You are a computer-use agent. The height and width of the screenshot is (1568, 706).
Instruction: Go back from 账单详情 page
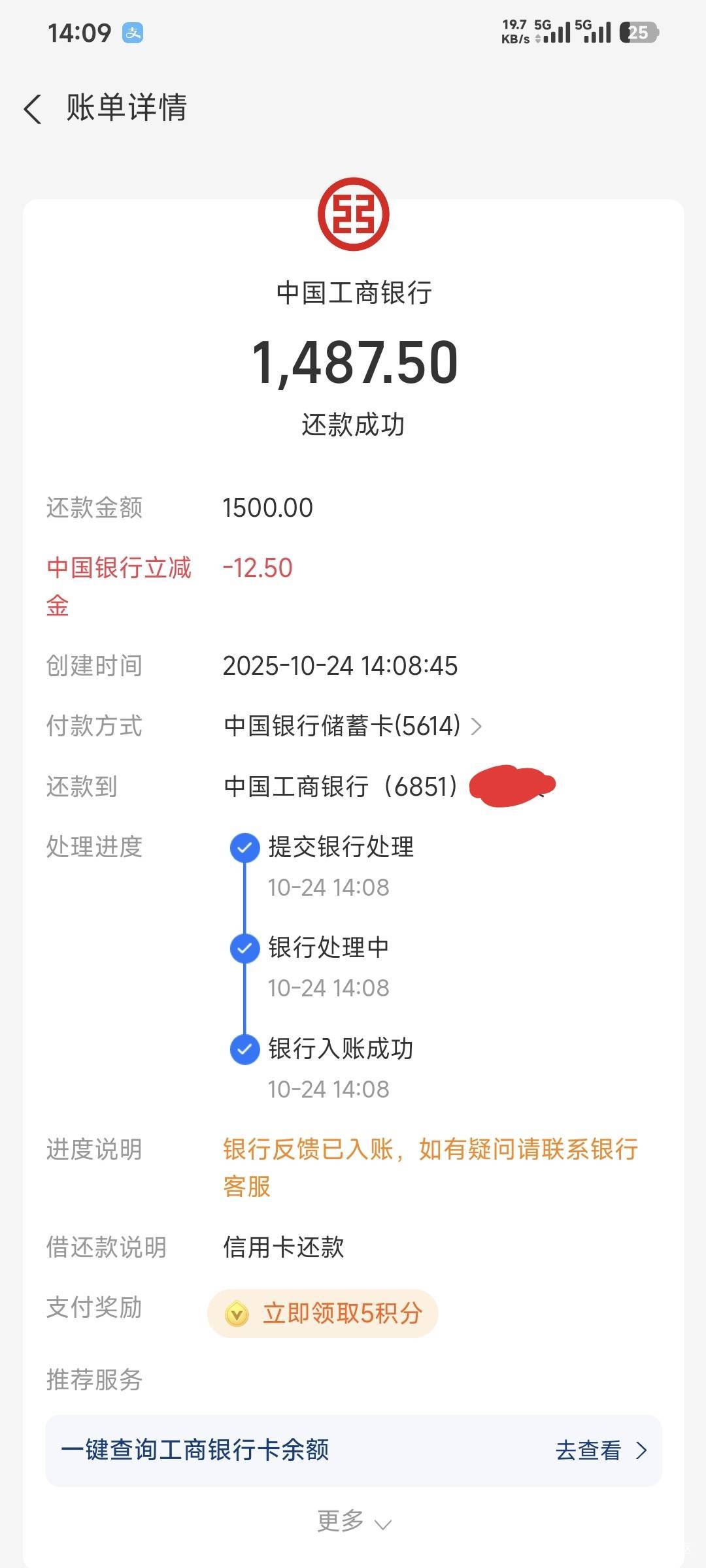tap(33, 108)
